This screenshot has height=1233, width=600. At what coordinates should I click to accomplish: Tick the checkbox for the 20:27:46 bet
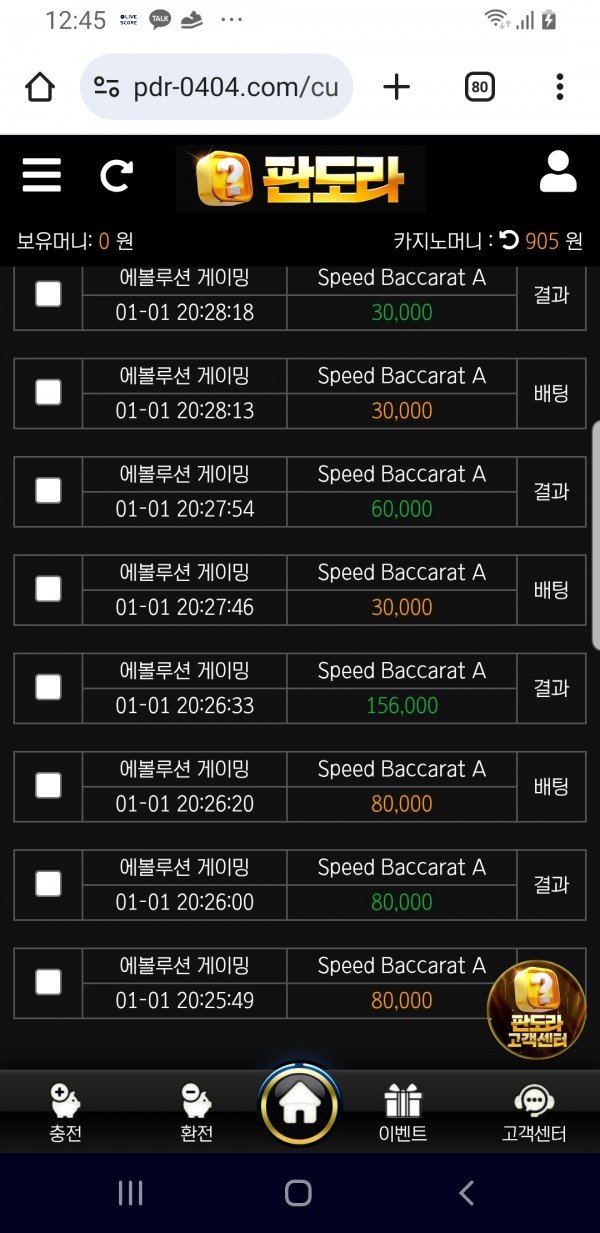(x=48, y=589)
